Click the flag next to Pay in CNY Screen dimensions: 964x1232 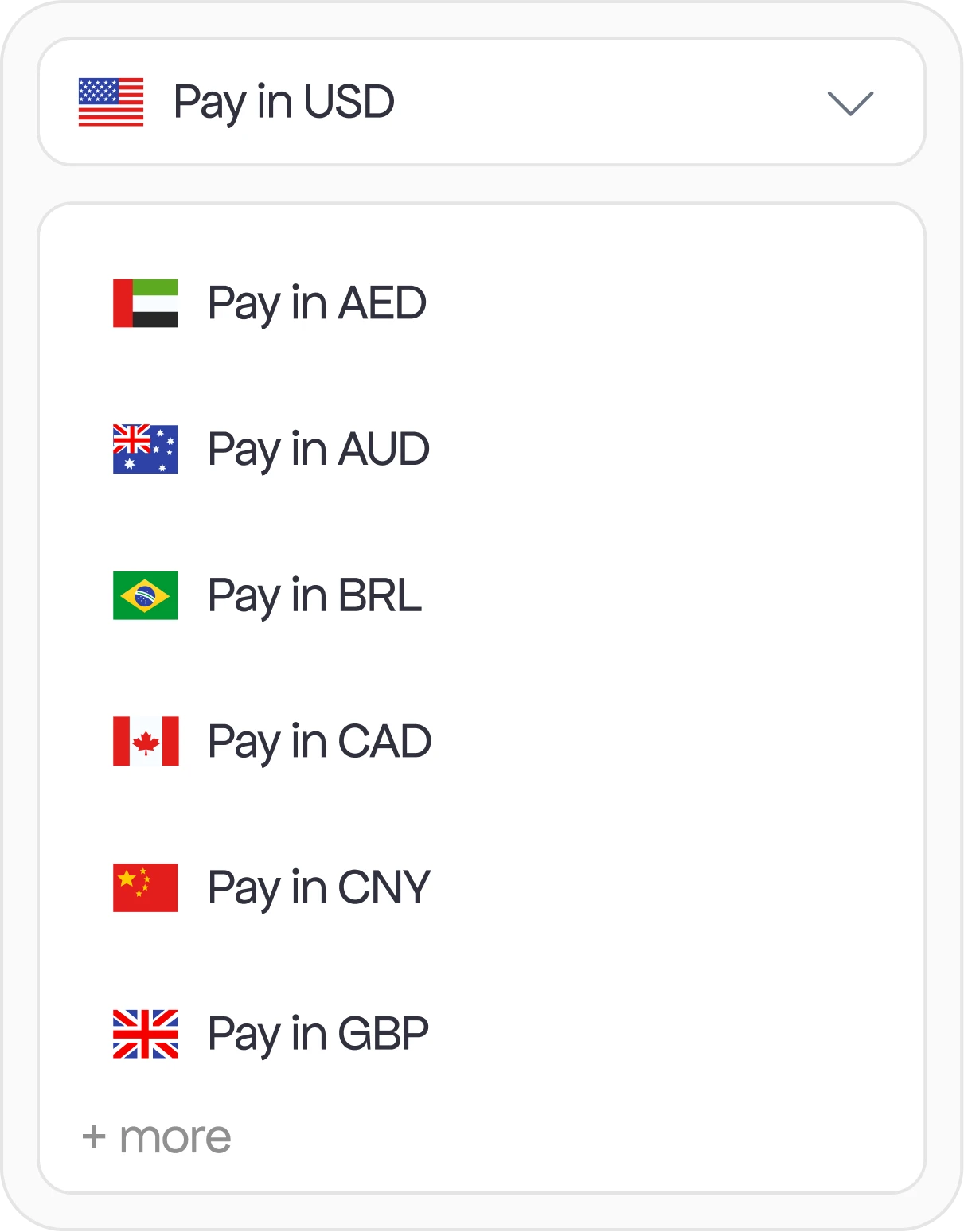pyautogui.click(x=146, y=885)
